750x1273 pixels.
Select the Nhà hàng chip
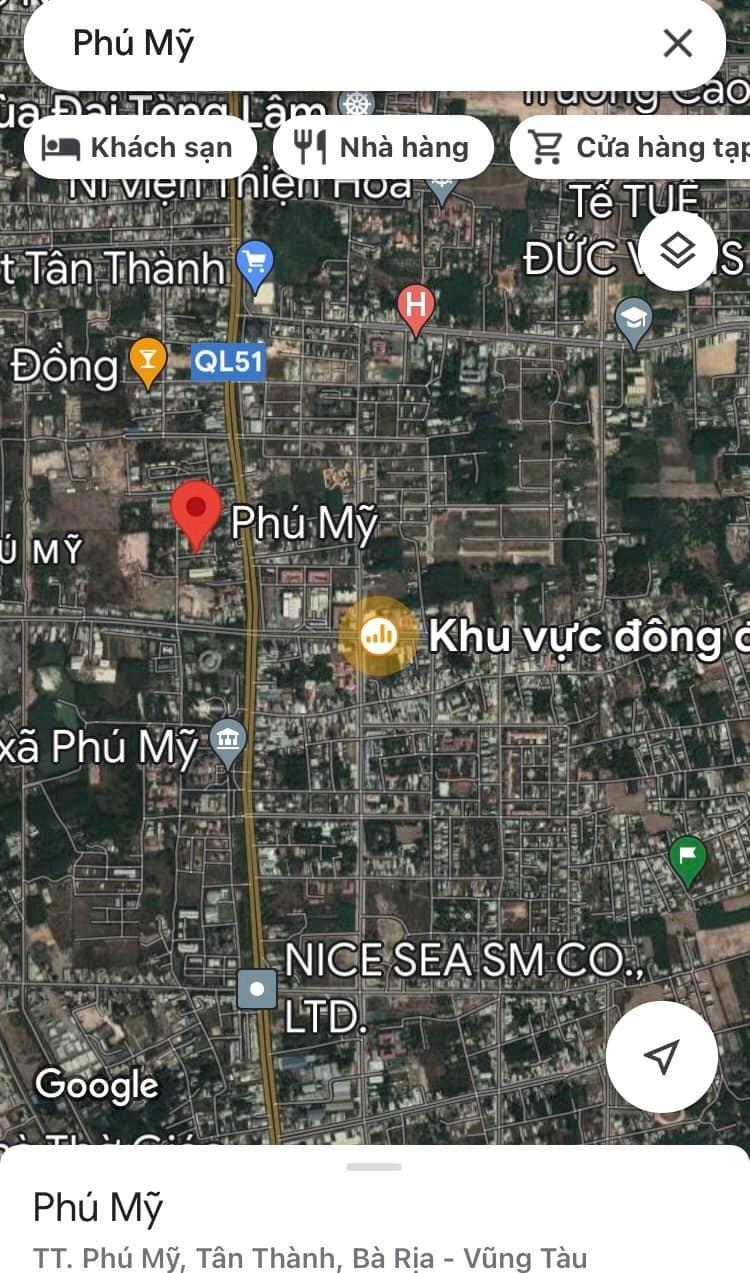coord(383,148)
